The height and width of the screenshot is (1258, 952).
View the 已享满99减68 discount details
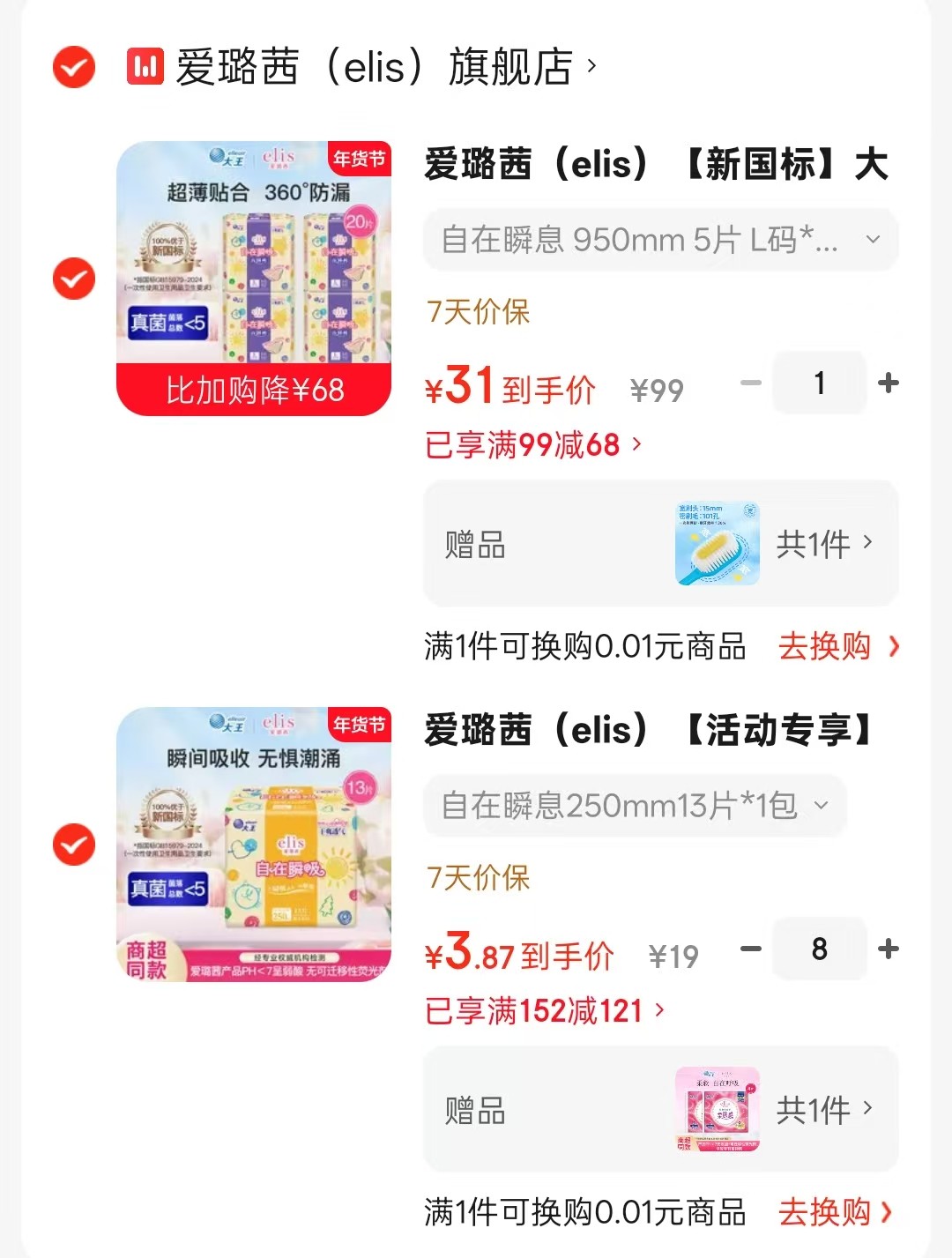point(533,445)
